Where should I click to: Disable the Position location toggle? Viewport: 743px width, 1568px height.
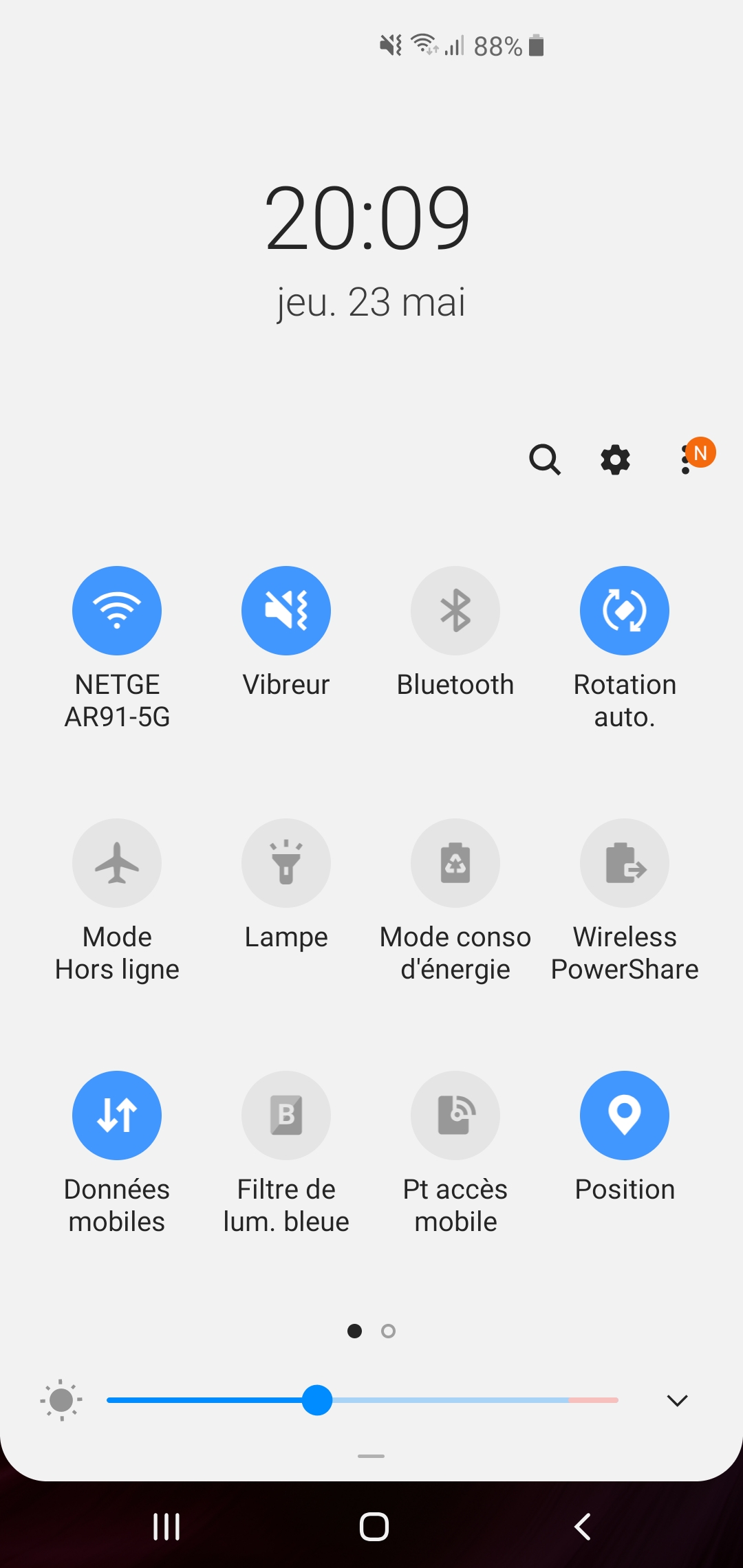pos(625,1115)
